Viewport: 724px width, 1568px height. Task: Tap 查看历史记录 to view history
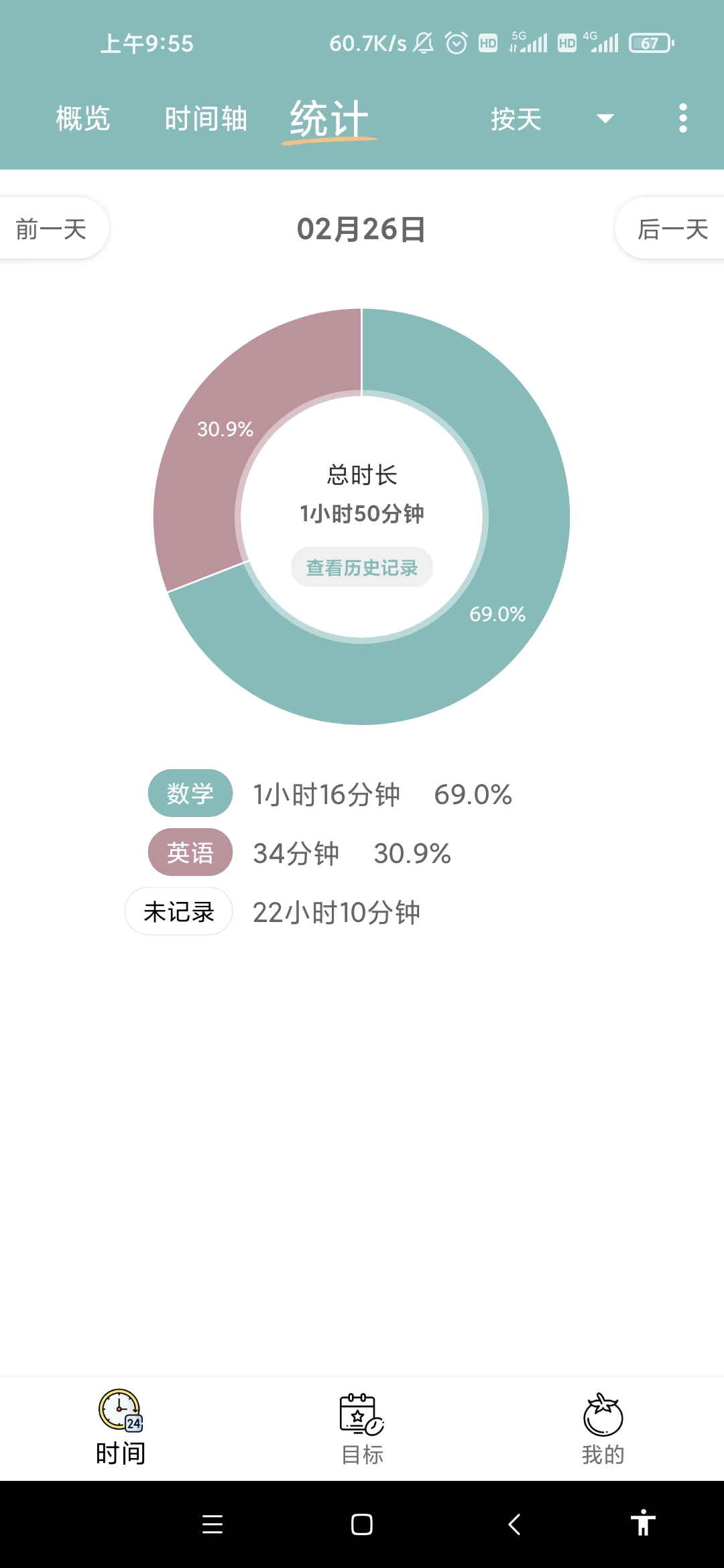(361, 568)
